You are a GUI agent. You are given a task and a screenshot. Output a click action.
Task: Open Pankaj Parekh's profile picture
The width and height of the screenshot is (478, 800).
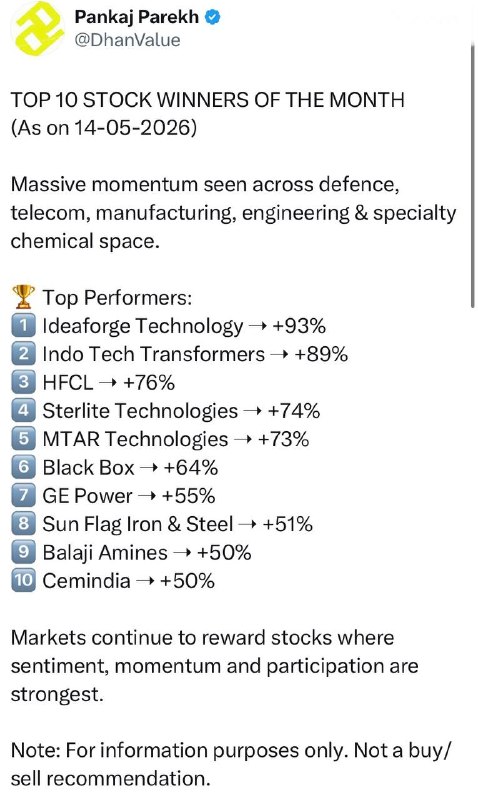click(x=38, y=28)
